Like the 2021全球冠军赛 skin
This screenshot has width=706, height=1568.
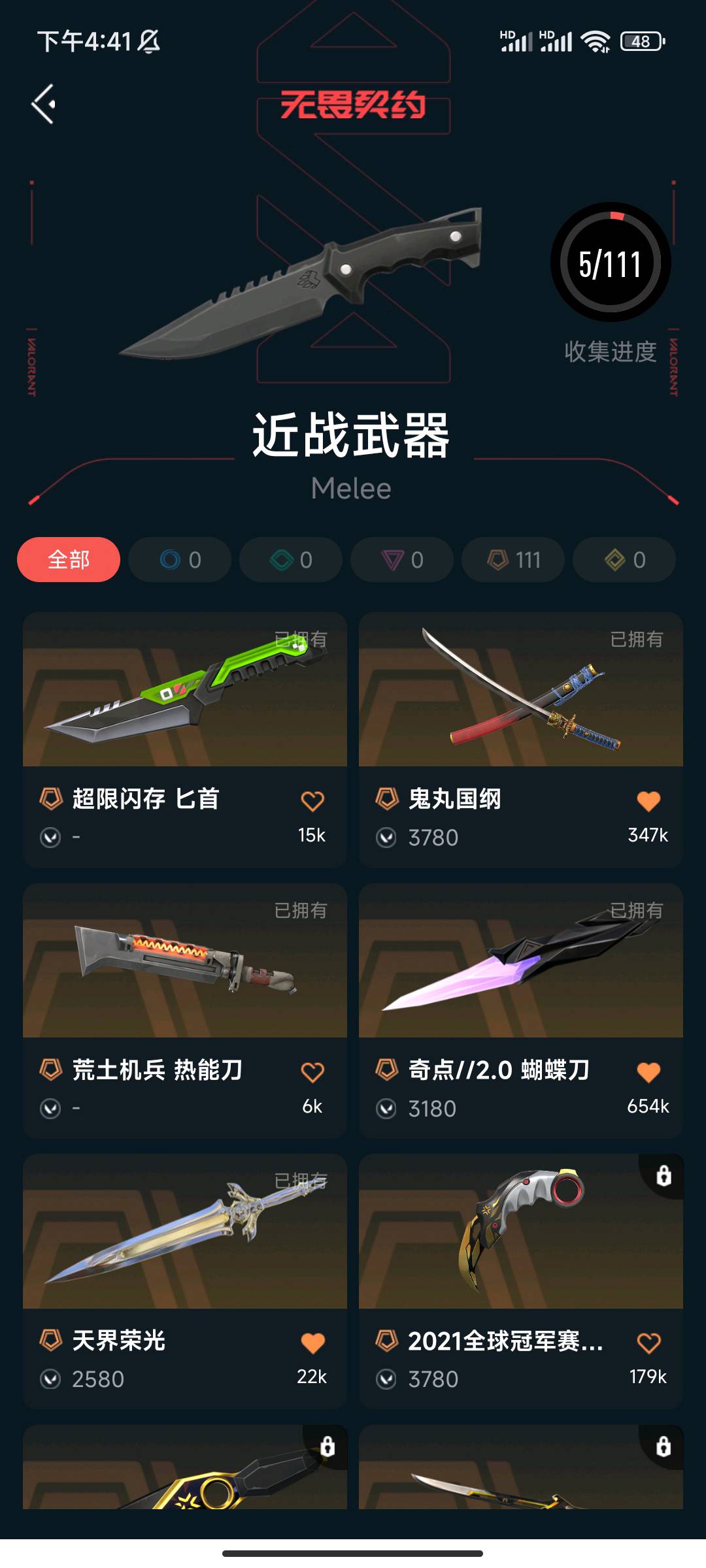click(648, 1343)
